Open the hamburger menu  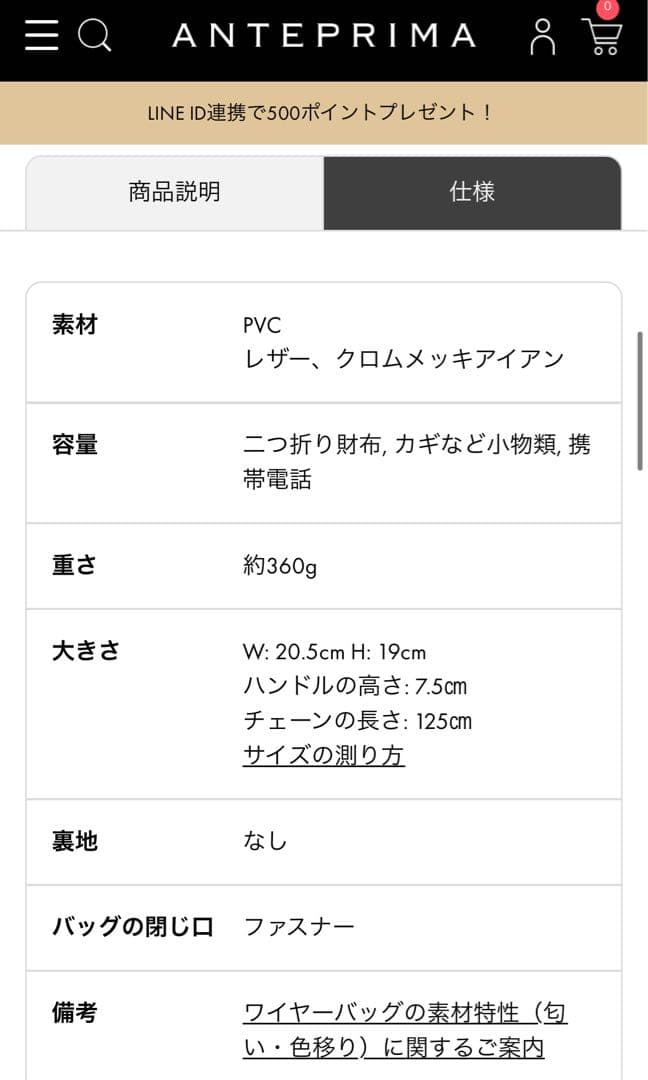tap(42, 37)
